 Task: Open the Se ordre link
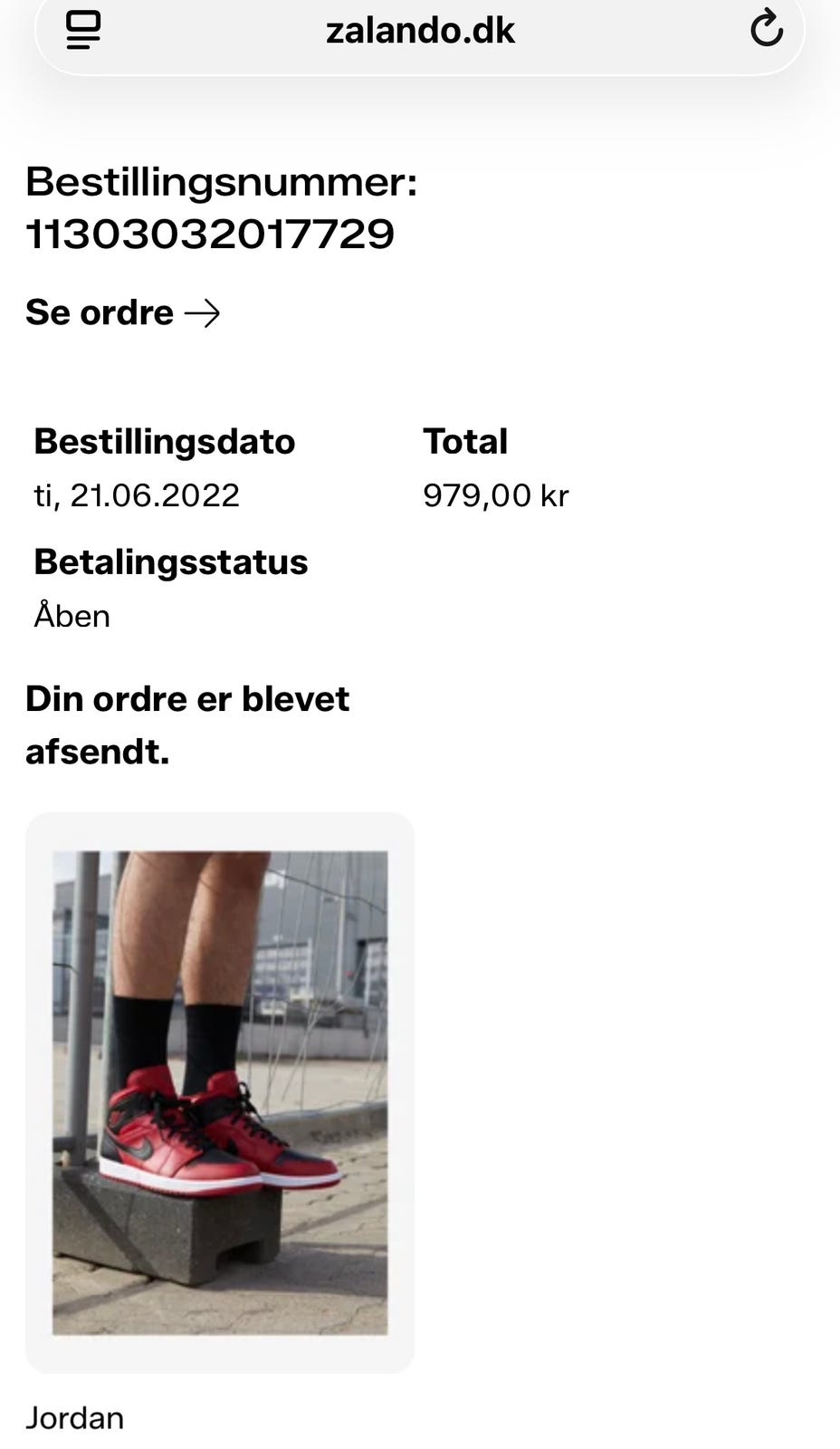click(123, 312)
